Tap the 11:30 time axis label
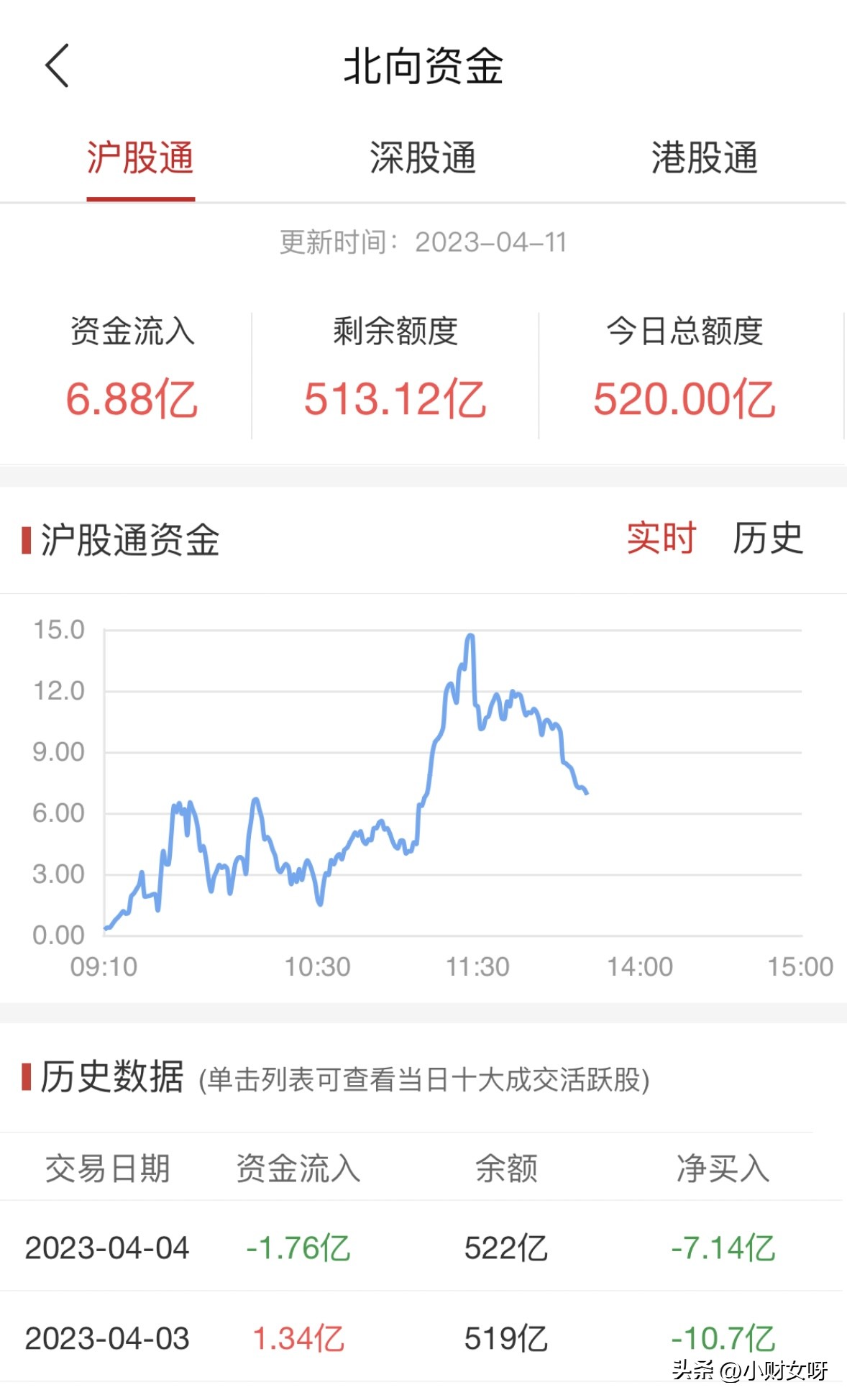The image size is (847, 1400). pos(477,967)
